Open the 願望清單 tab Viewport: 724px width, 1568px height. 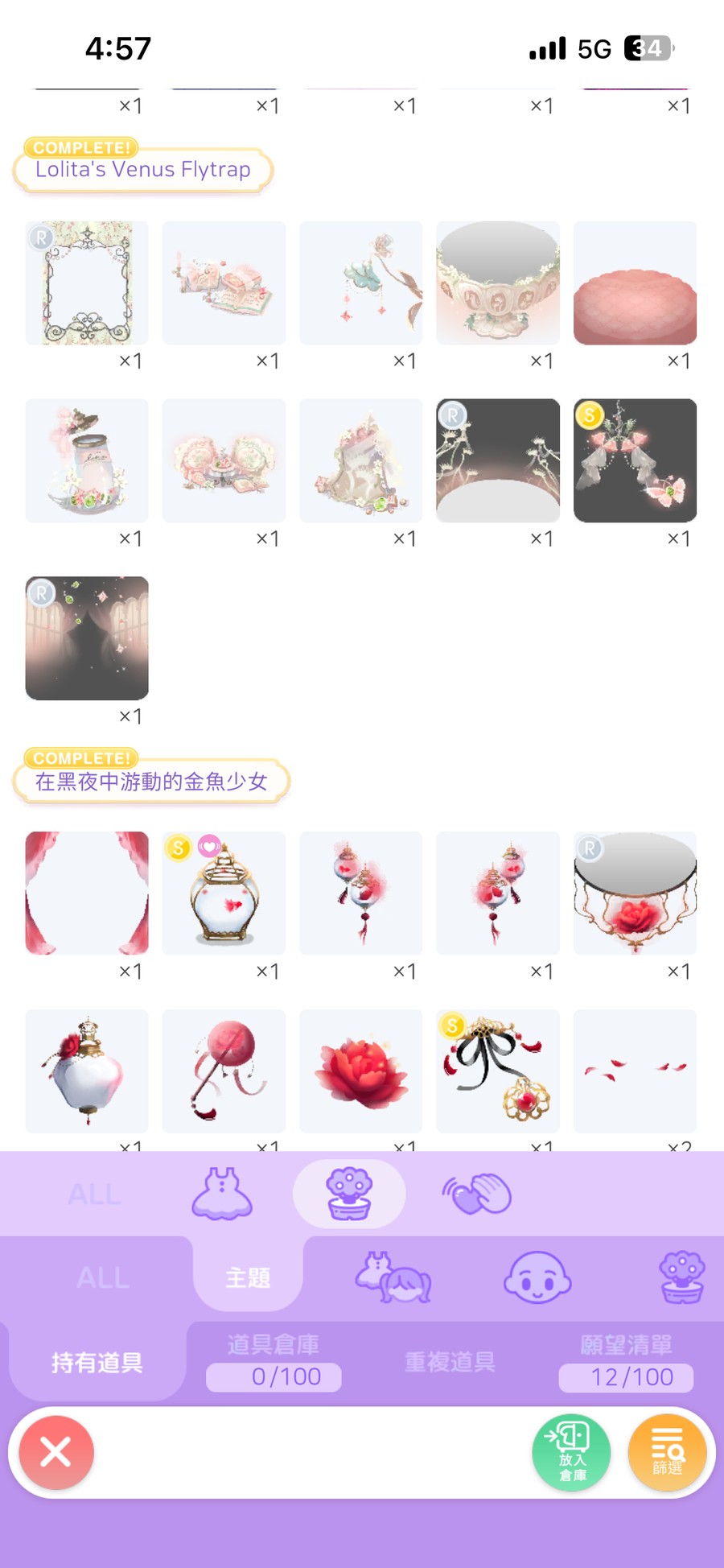(626, 1361)
